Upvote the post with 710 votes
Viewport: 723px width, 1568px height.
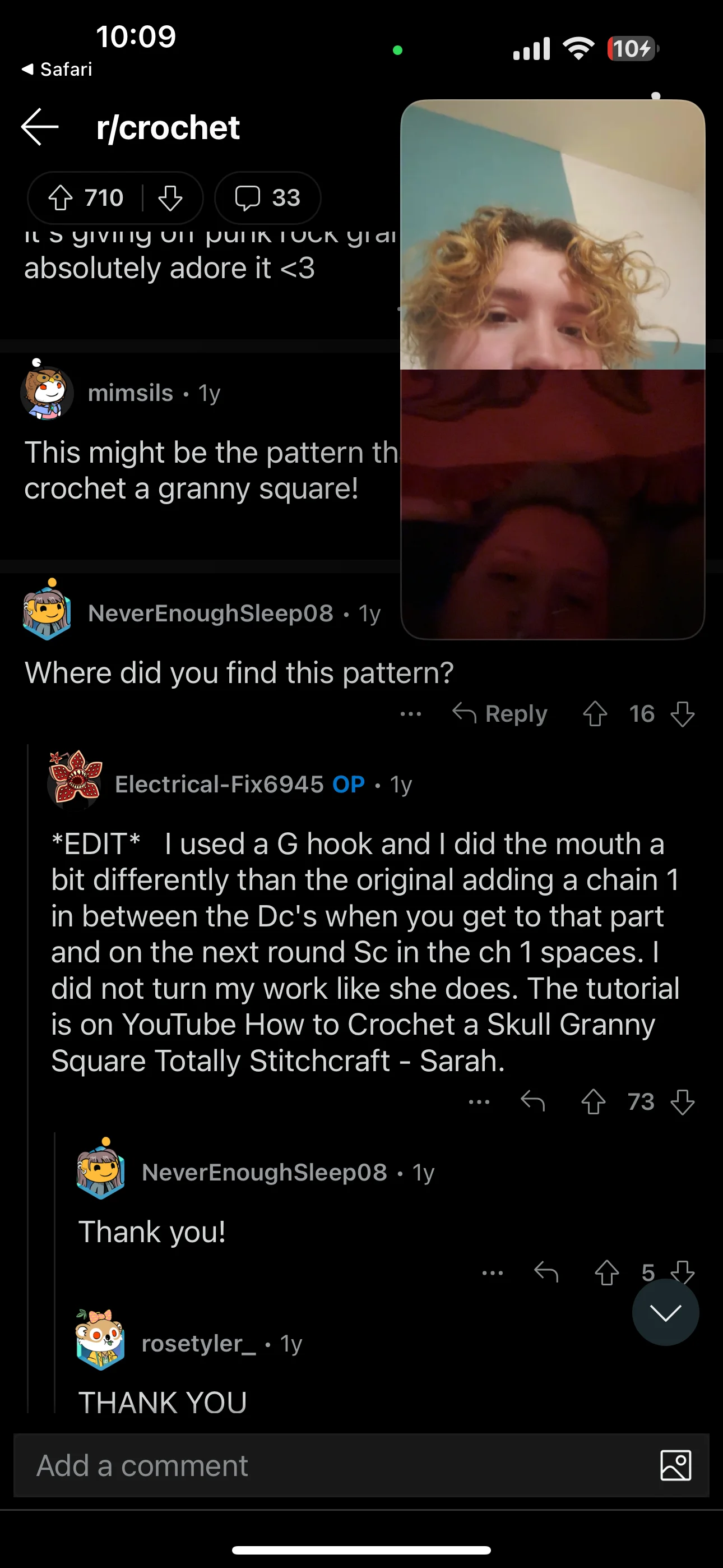[x=61, y=198]
